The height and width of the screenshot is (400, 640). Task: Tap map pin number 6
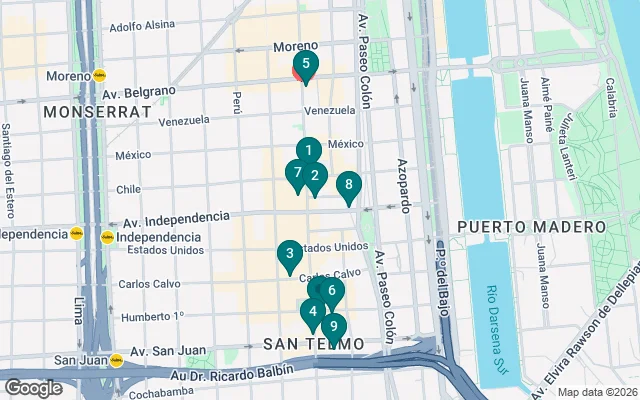point(332,292)
